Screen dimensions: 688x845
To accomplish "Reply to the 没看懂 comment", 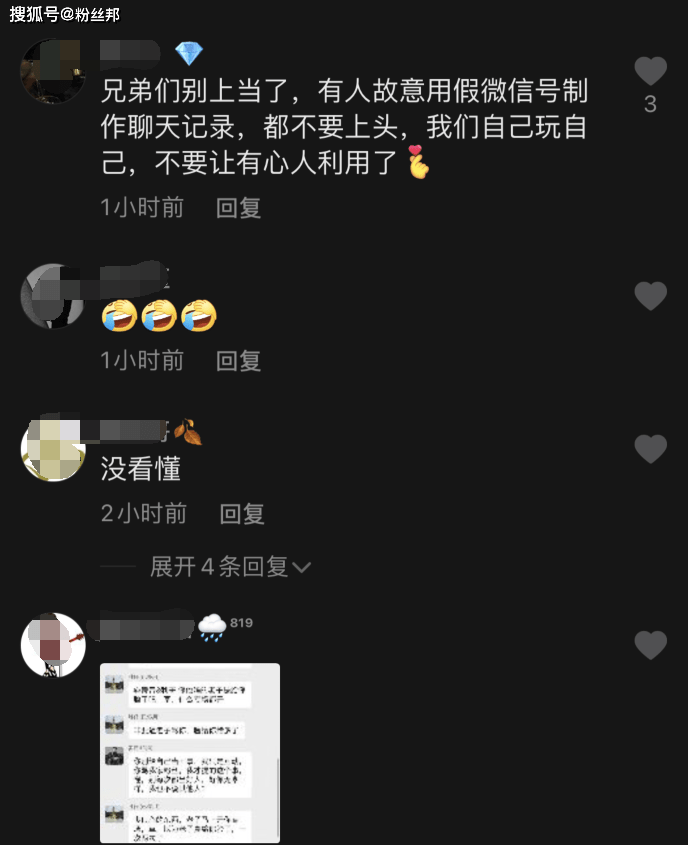I will click(241, 514).
